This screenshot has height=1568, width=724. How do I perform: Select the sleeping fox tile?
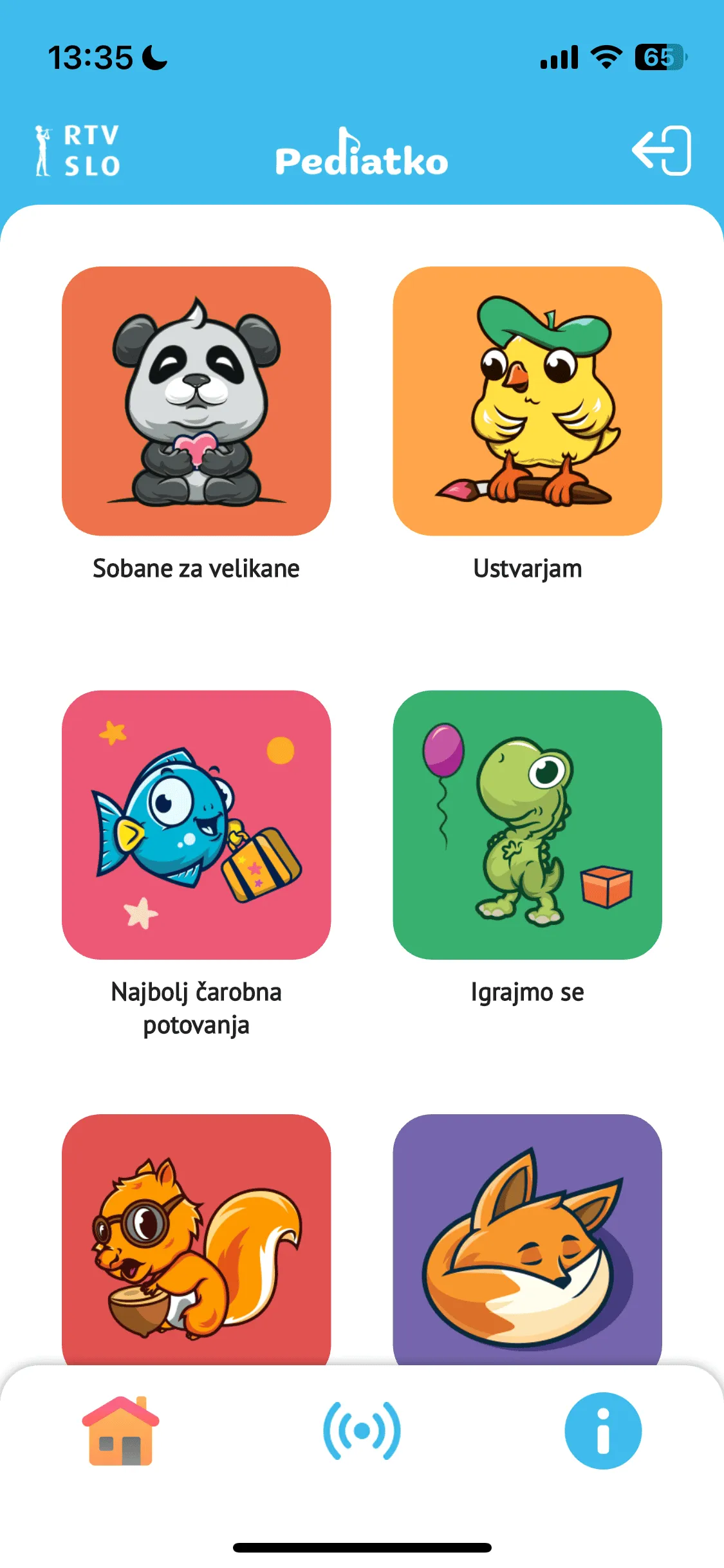click(527, 1239)
